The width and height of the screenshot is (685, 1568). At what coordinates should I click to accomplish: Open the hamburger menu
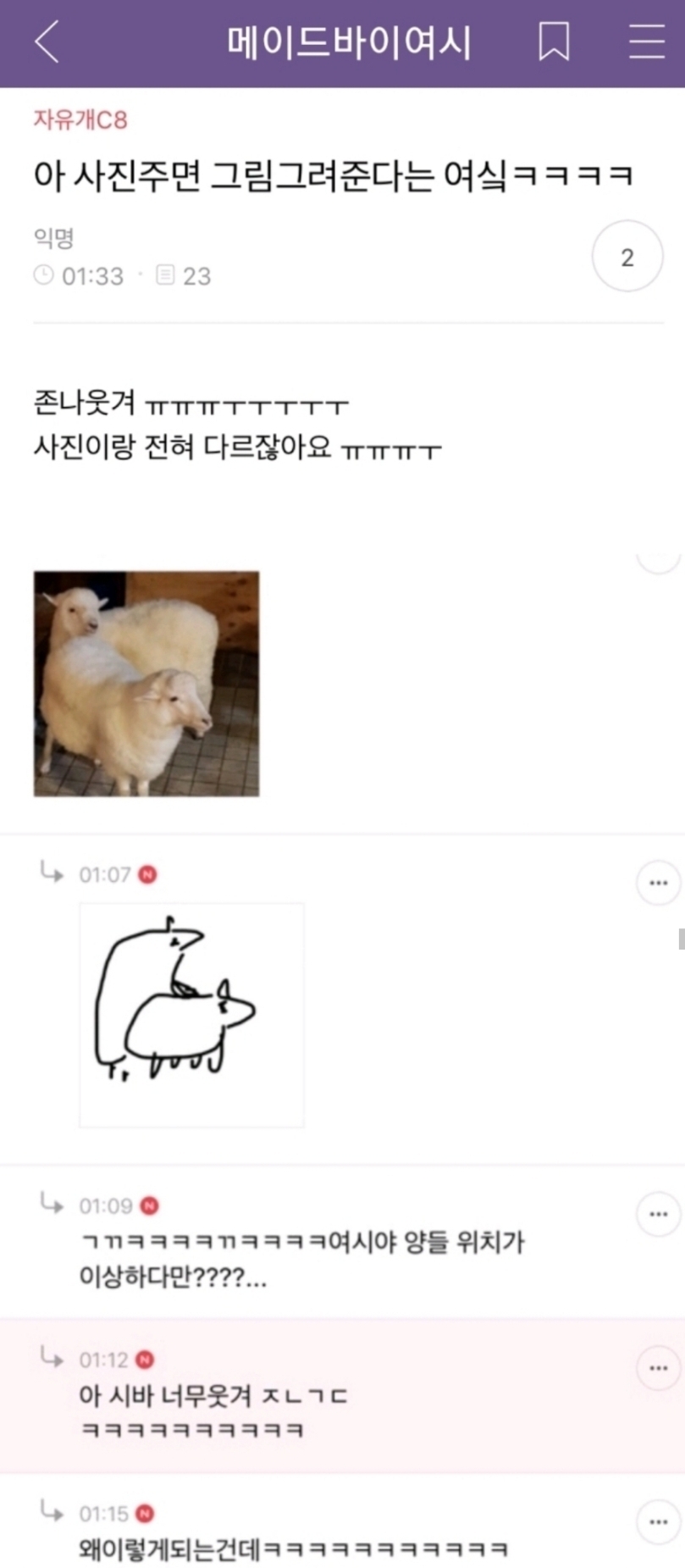(646, 42)
